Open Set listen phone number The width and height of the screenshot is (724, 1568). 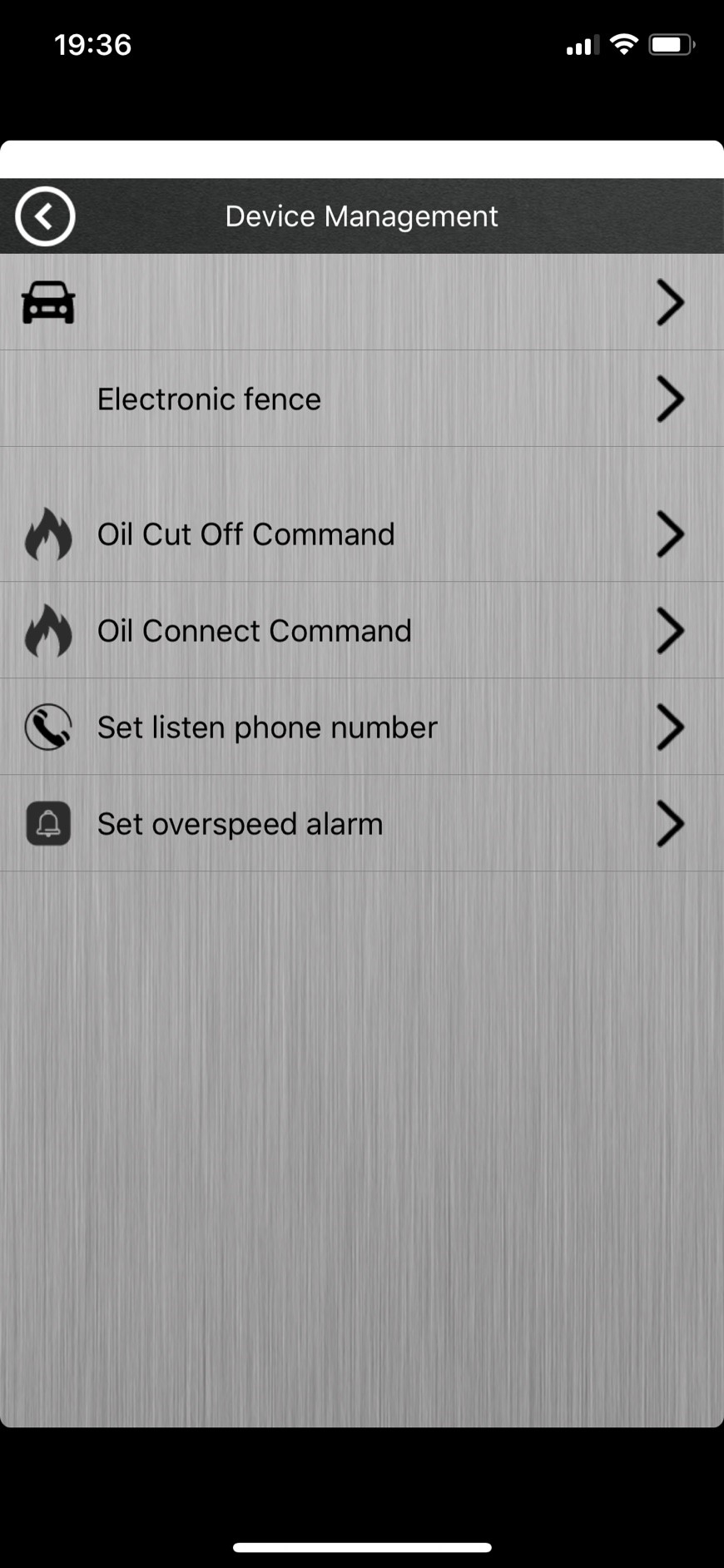(362, 727)
